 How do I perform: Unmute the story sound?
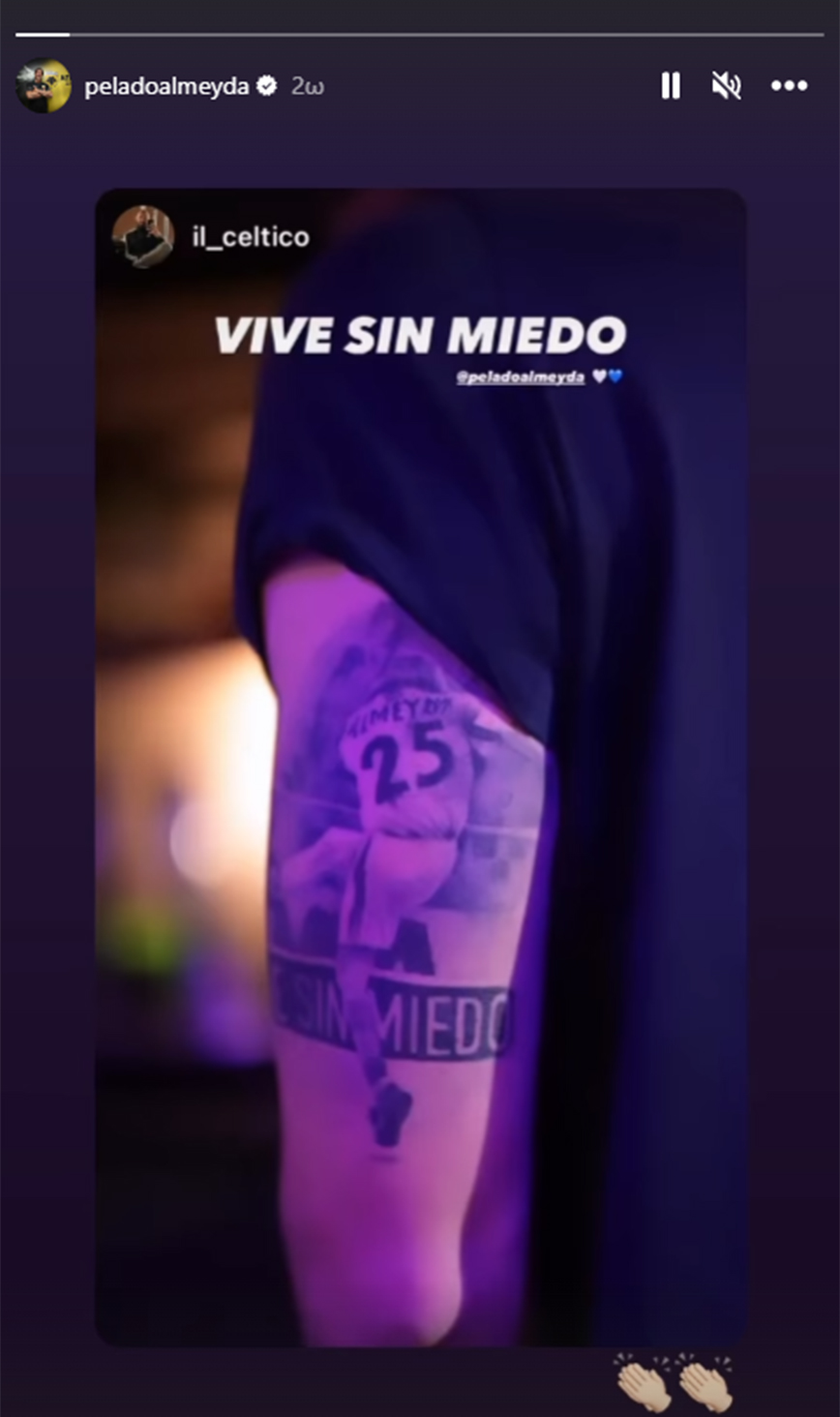click(726, 86)
